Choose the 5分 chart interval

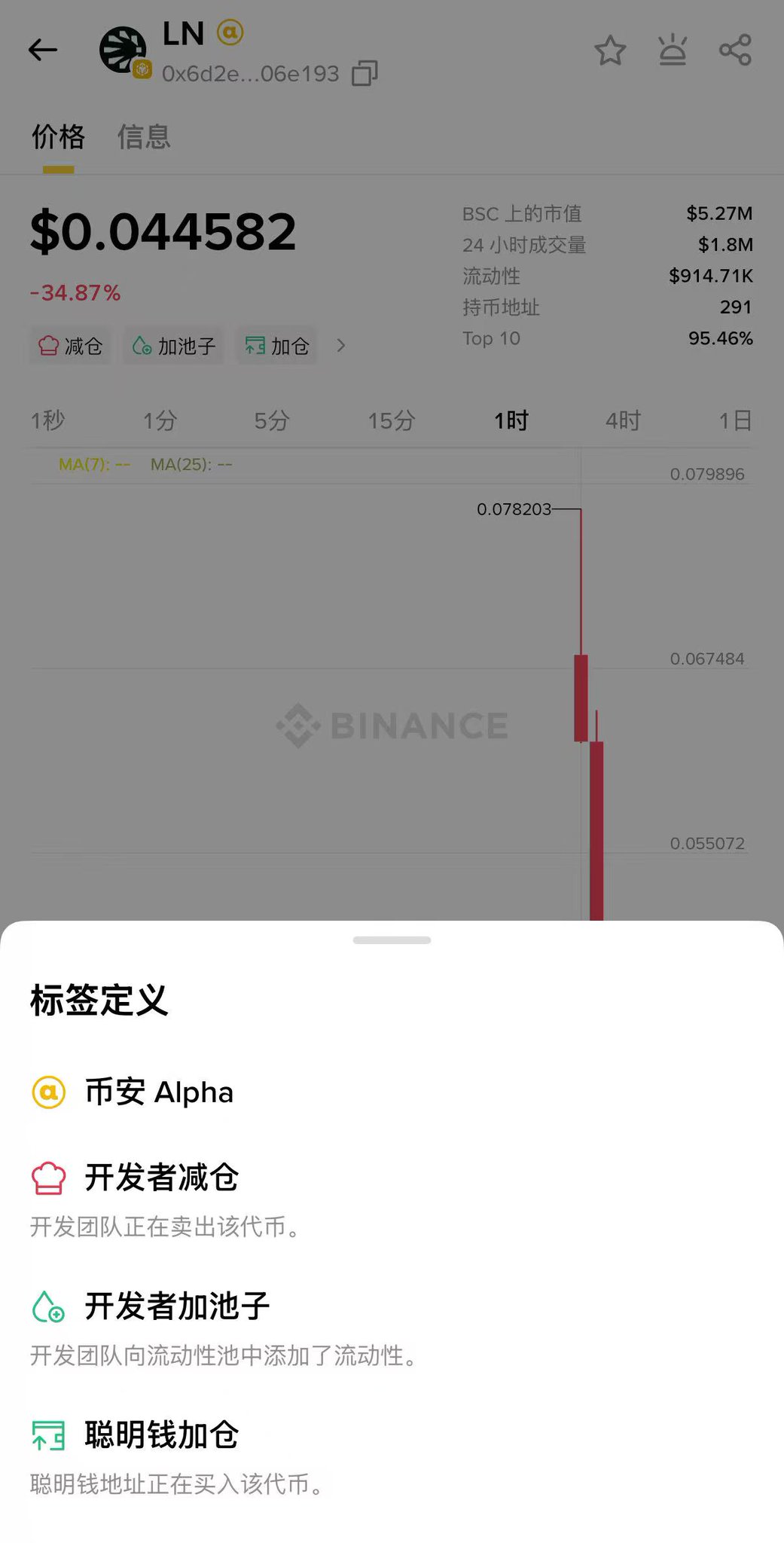271,420
